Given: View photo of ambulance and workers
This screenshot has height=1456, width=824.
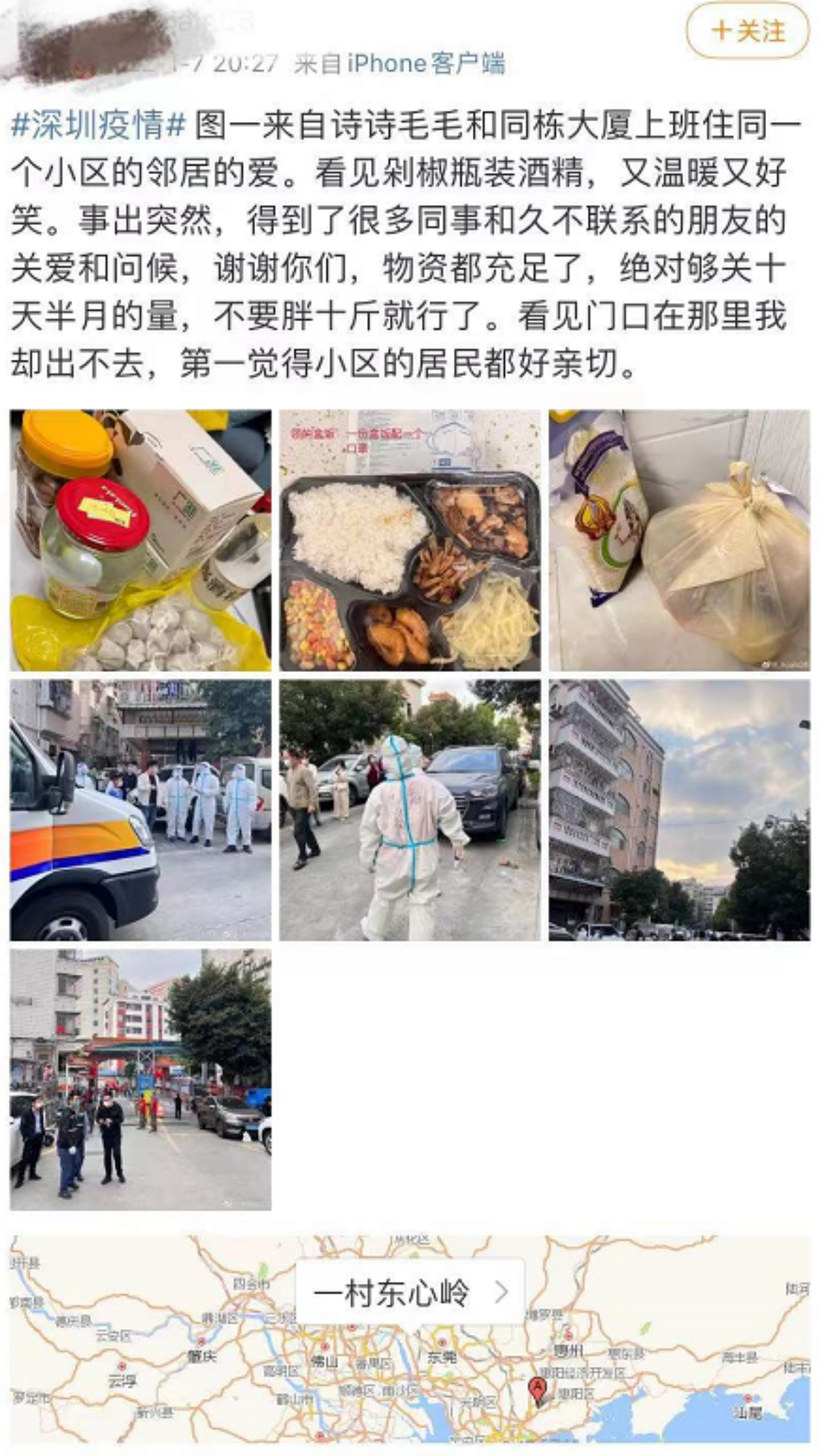Looking at the screenshot, I should point(140,810).
